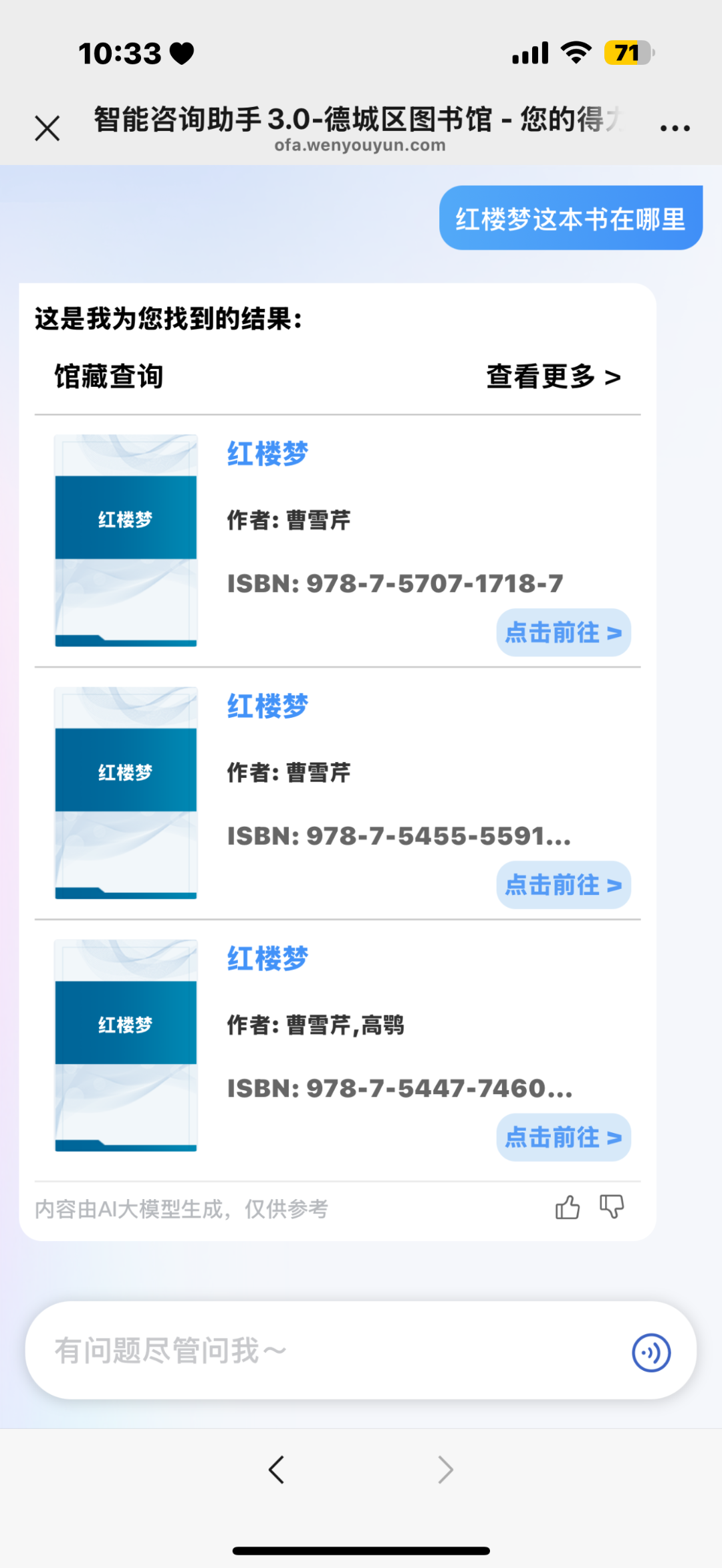Like the AI answer with thumbs up

point(568,1208)
